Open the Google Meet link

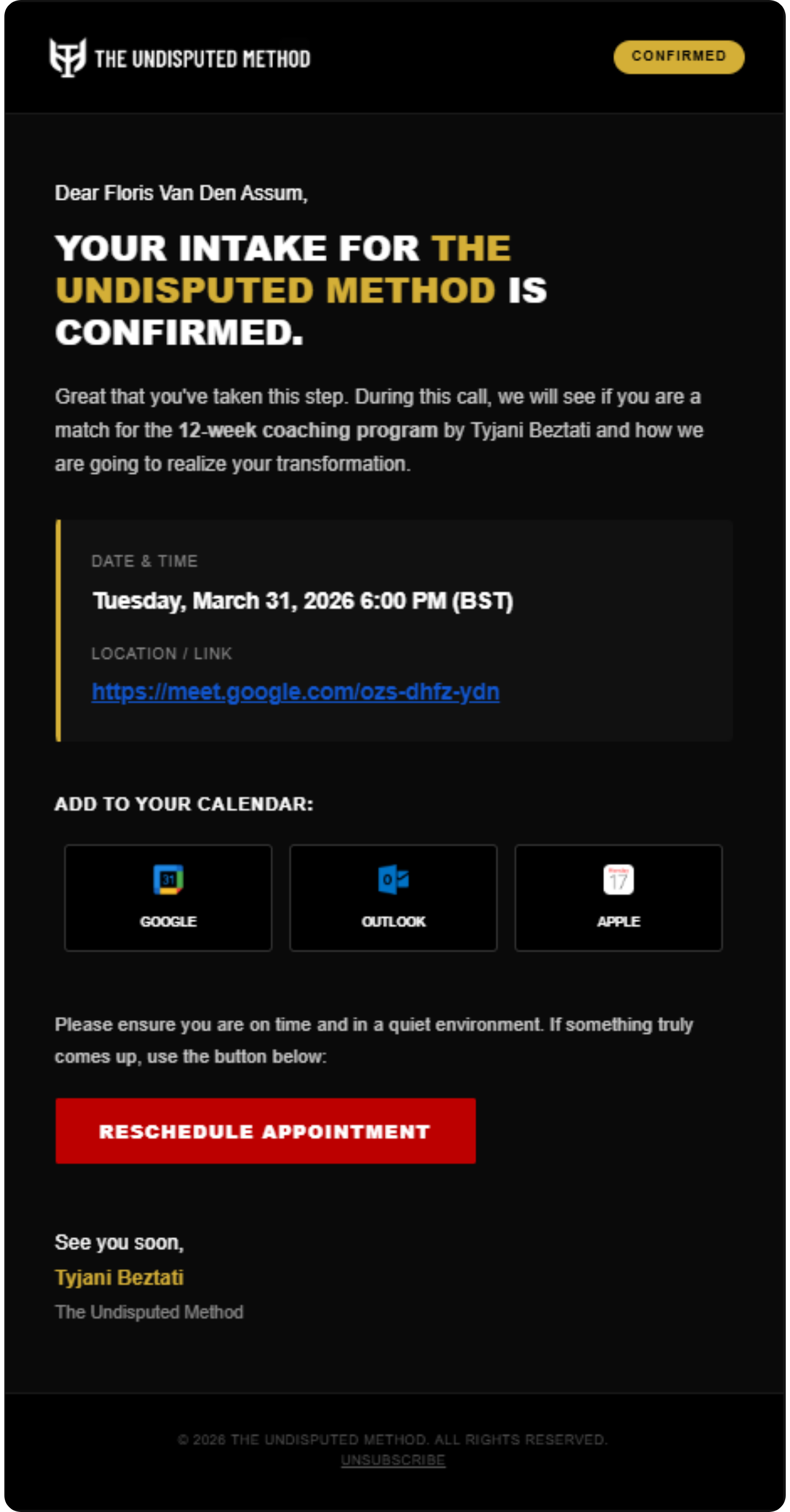point(295,692)
